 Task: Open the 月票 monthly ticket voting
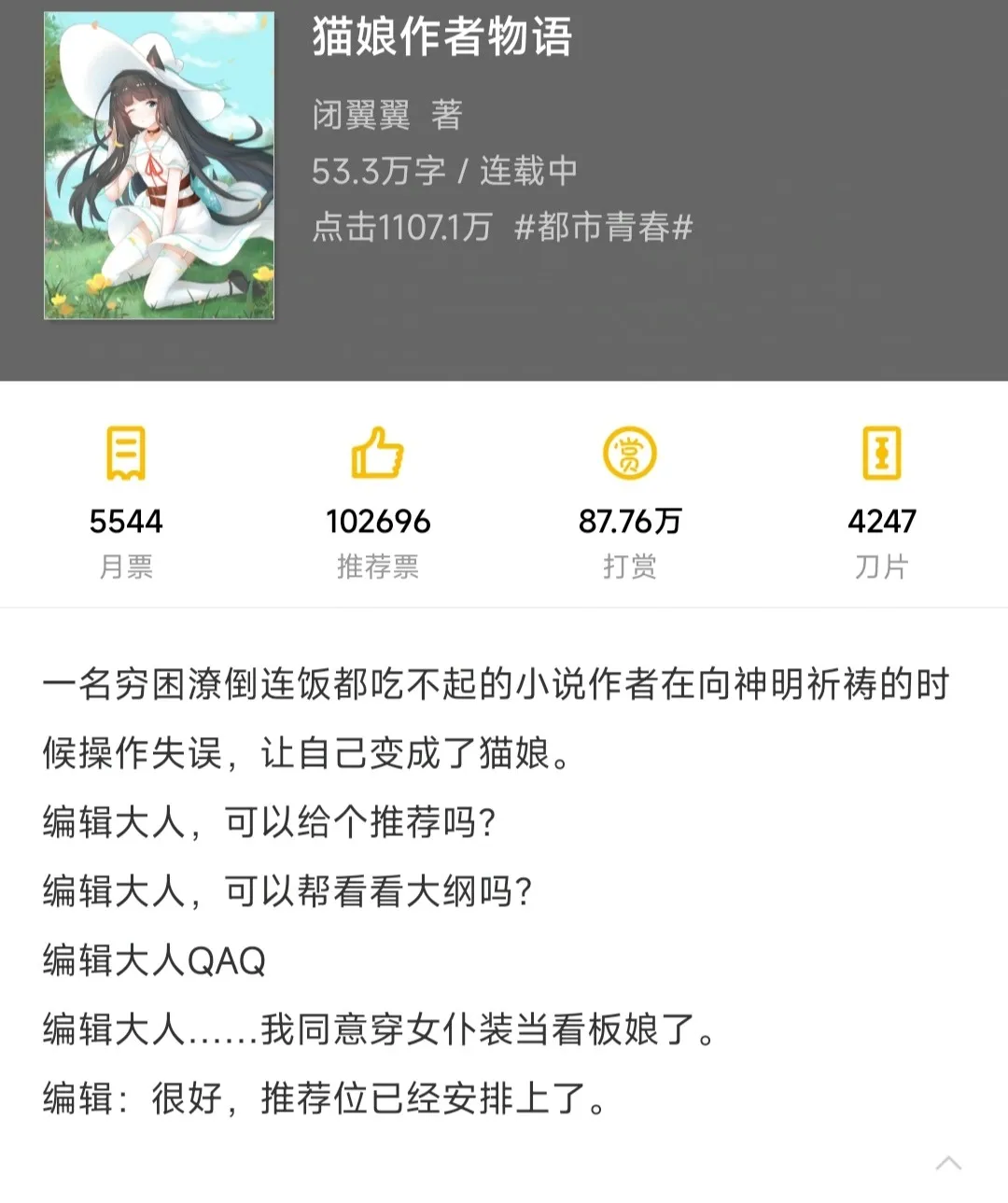126,455
